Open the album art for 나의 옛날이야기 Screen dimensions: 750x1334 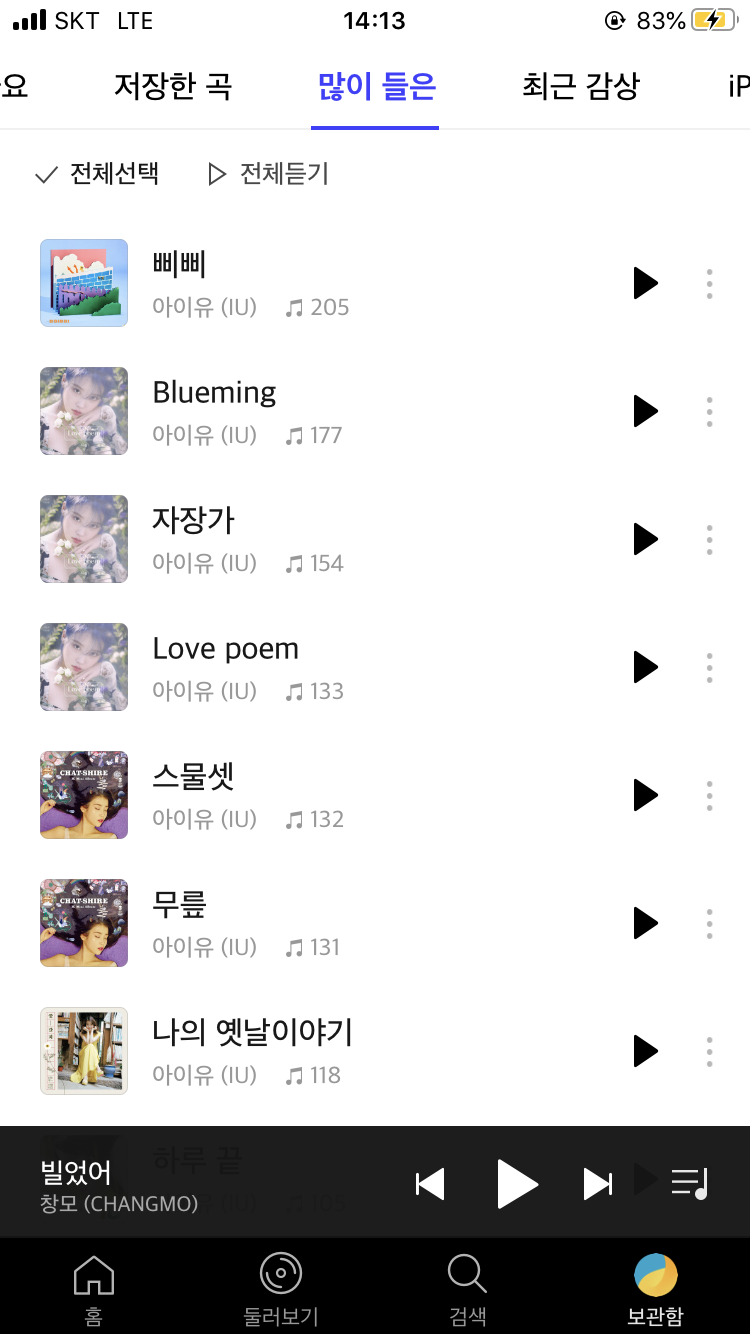pyautogui.click(x=84, y=1051)
